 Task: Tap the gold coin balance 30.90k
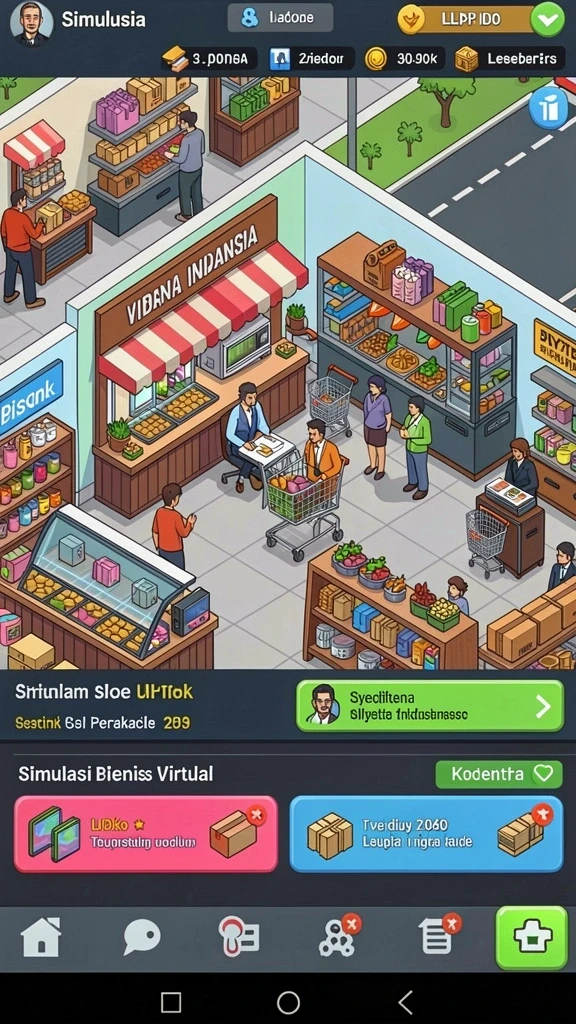404,59
